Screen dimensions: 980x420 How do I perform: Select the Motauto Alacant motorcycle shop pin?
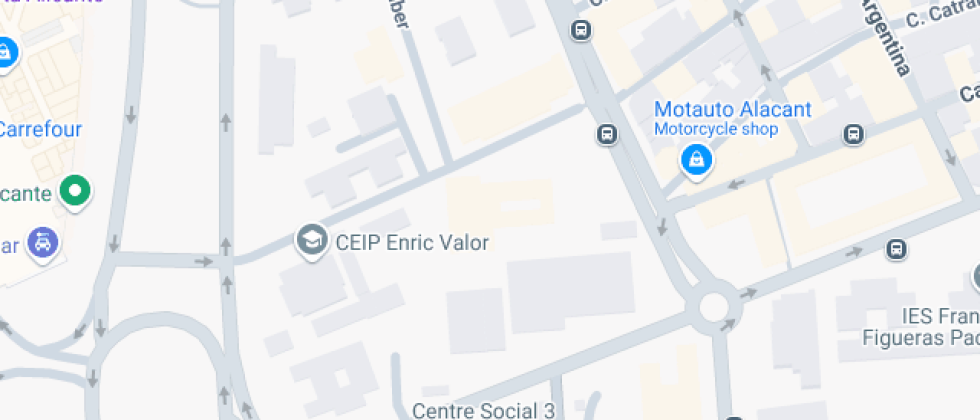(696, 161)
